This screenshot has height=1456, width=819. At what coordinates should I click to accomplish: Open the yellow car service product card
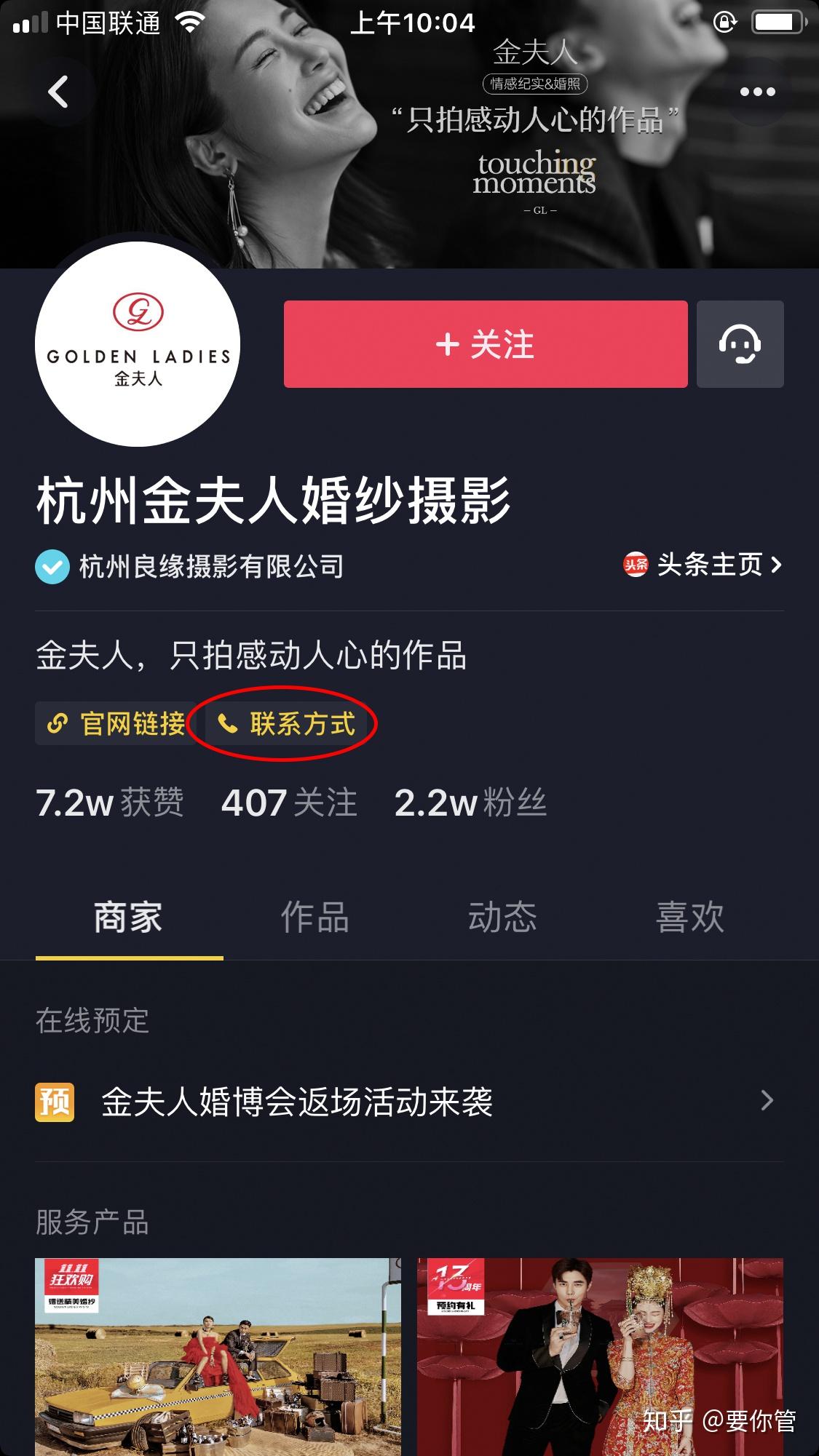[x=218, y=1356]
